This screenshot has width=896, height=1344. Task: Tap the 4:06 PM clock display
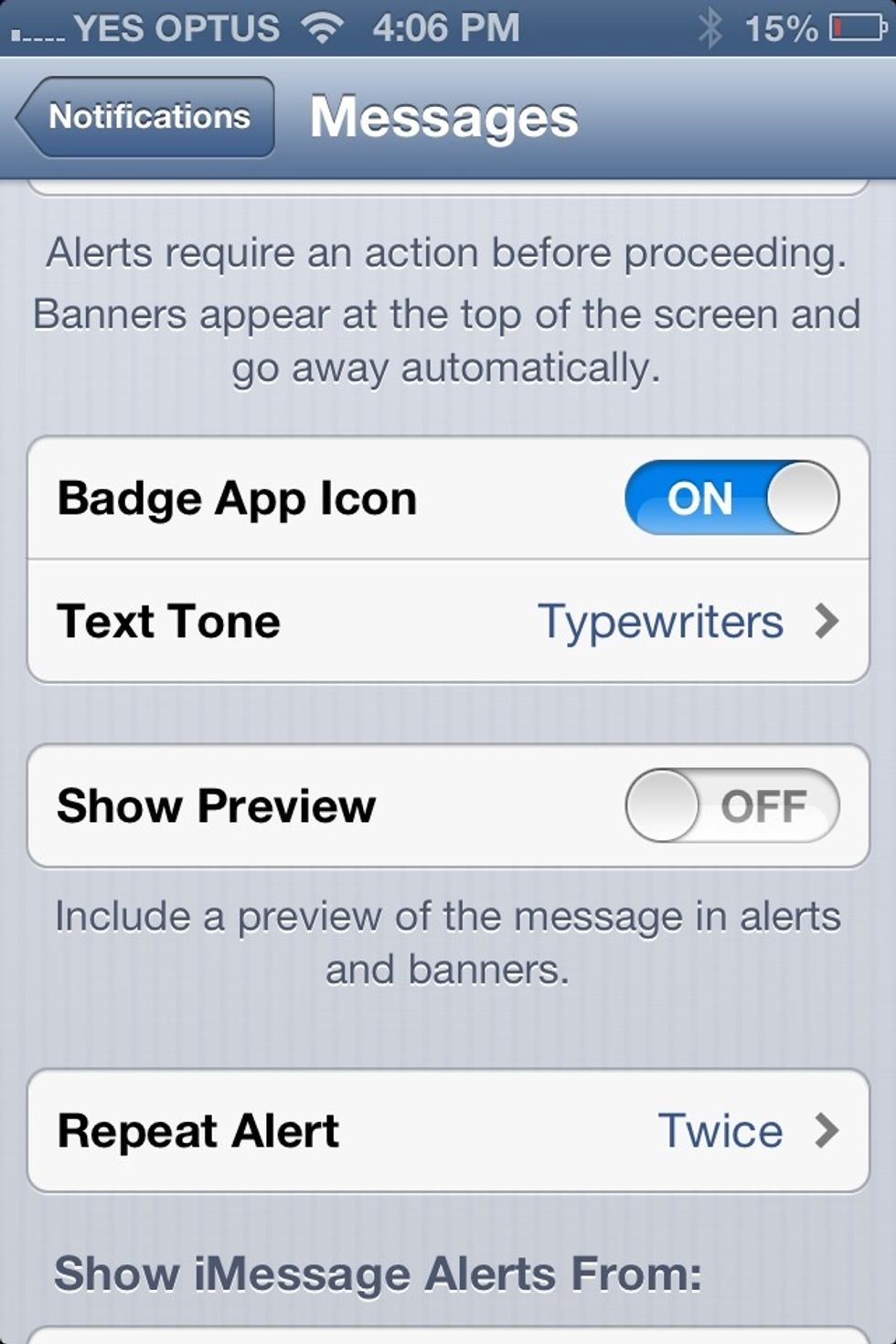(x=448, y=27)
